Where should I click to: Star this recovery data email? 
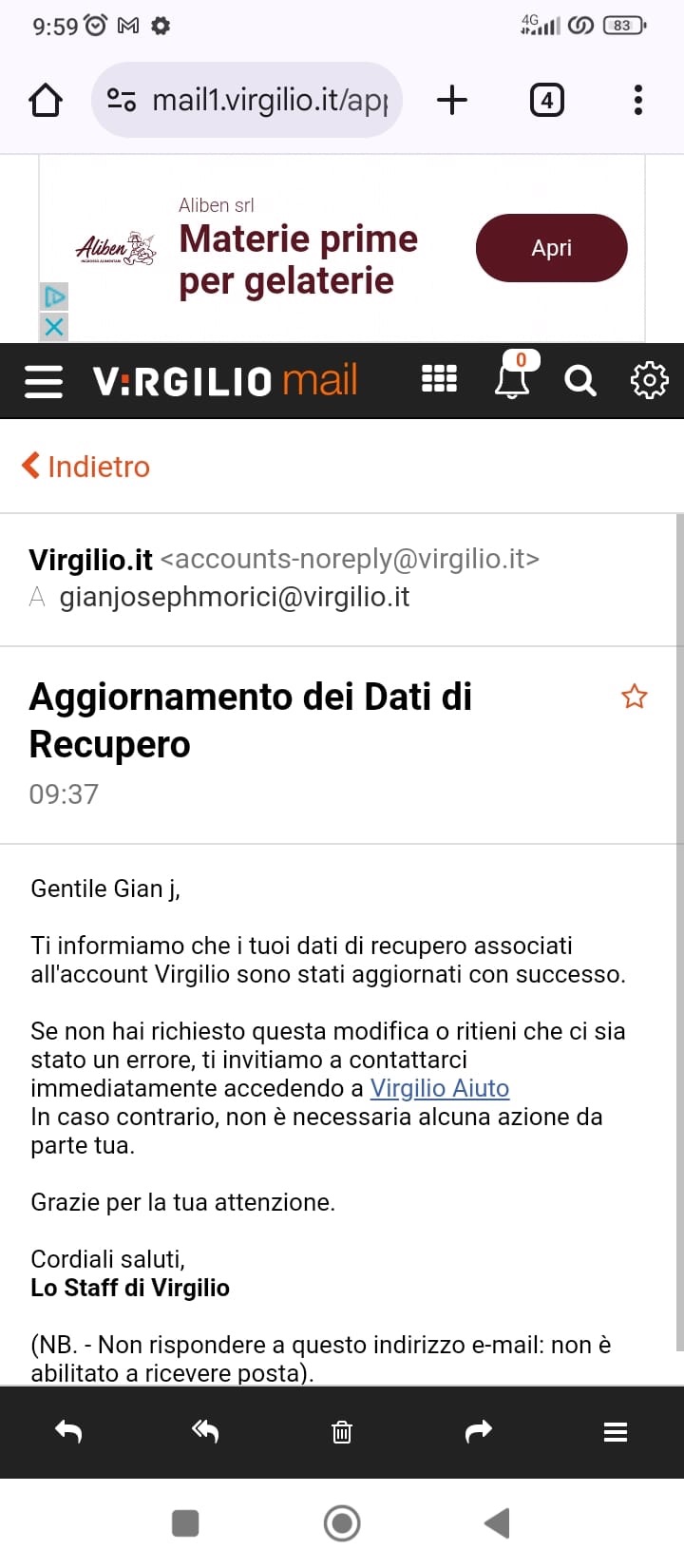tap(635, 697)
